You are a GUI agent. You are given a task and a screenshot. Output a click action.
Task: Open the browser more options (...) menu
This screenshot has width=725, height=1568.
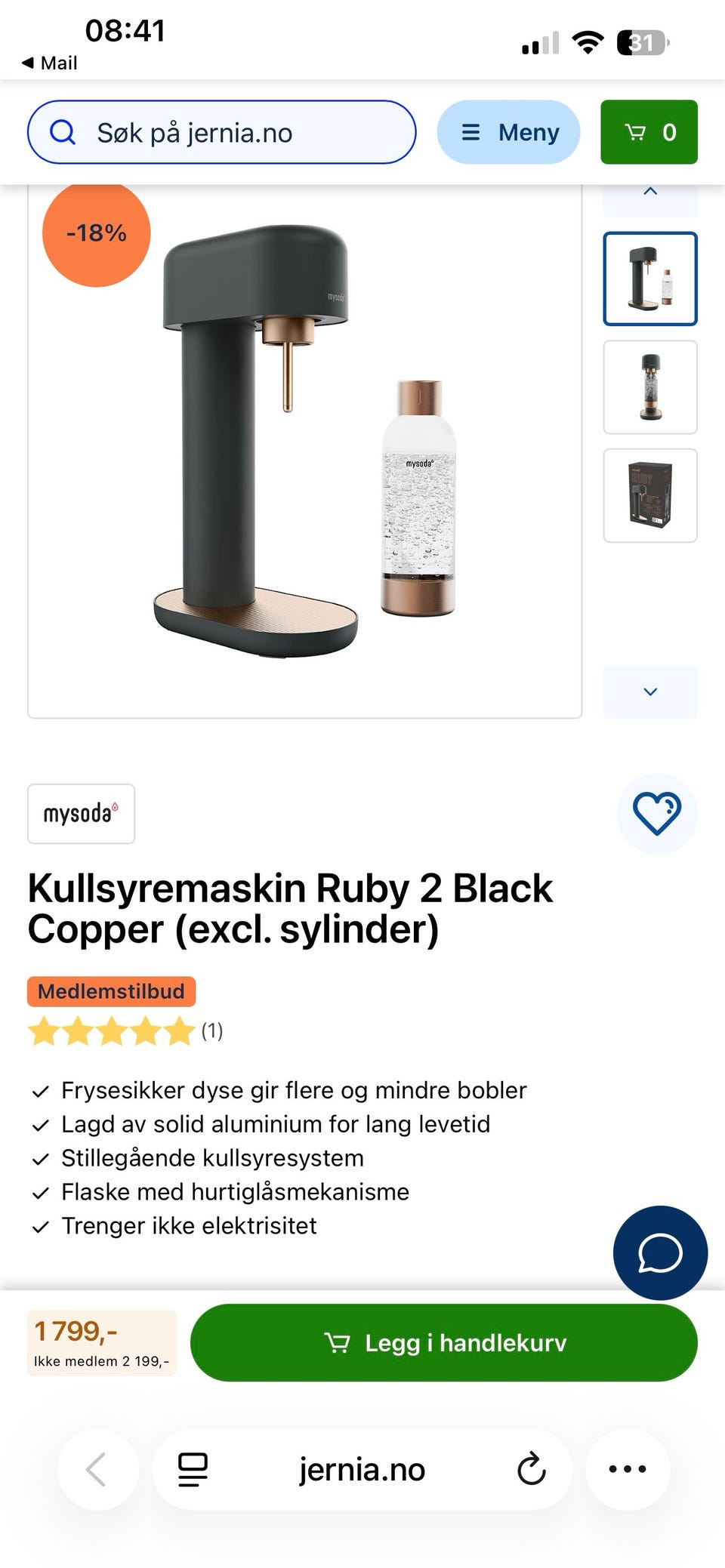point(628,1469)
